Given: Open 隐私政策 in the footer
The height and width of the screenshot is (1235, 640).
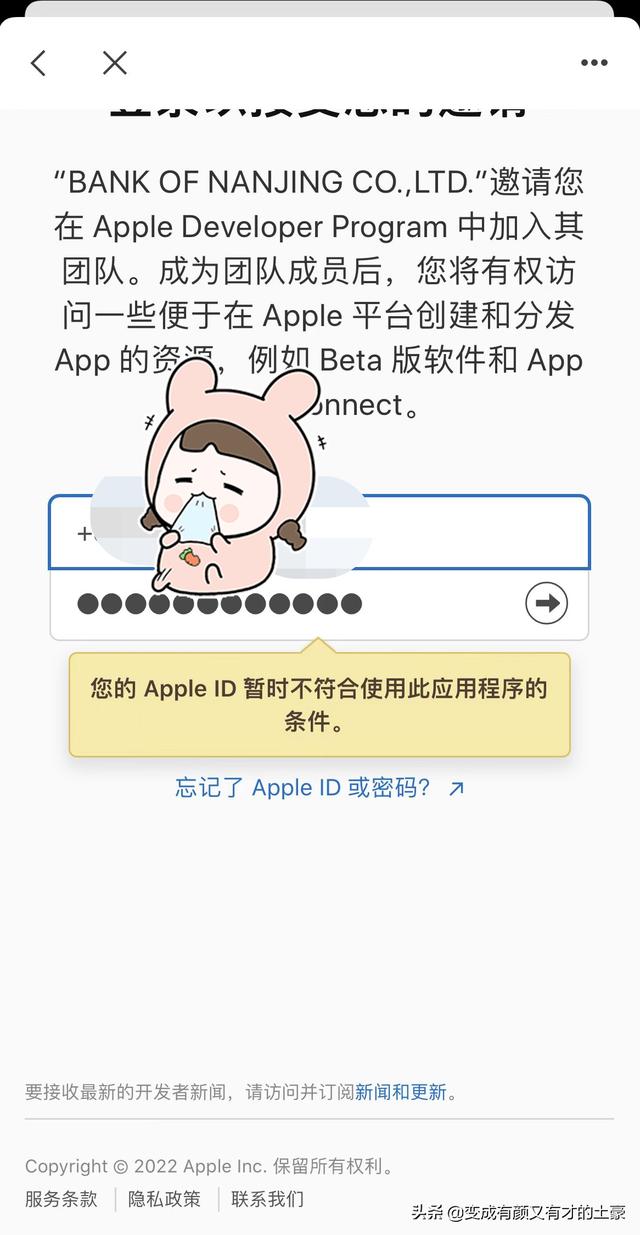Looking at the screenshot, I should (165, 1199).
